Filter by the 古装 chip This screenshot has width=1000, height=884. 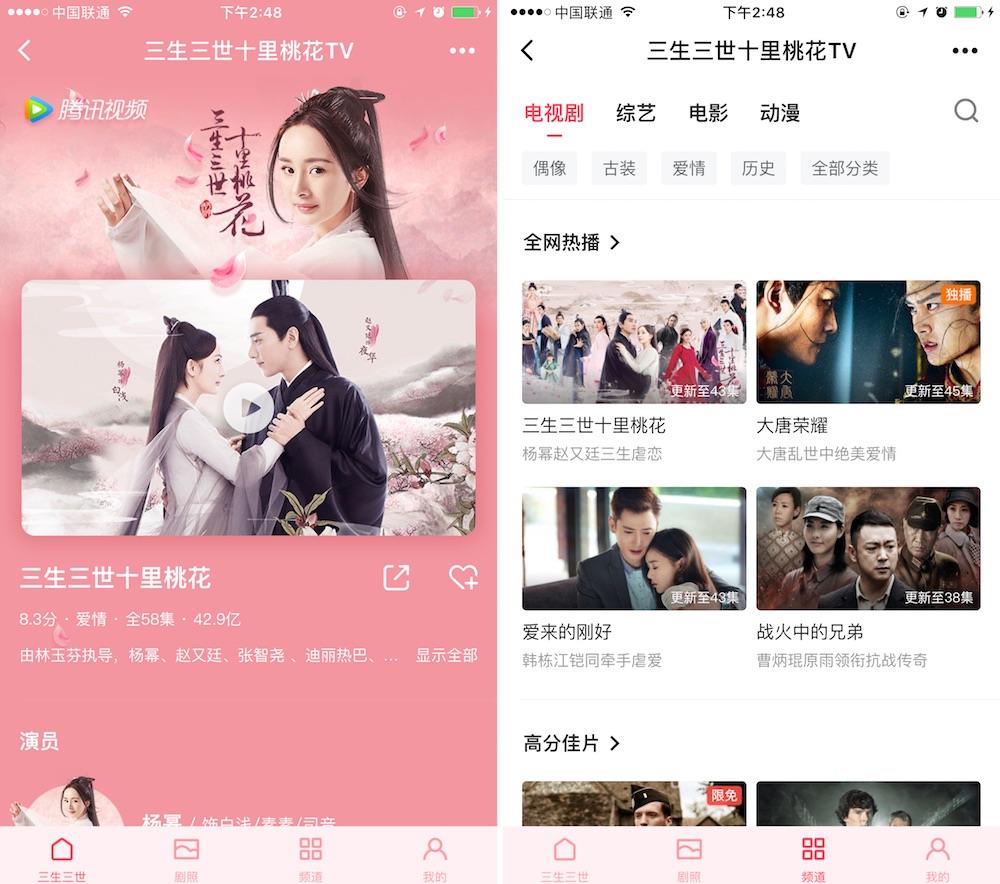(x=620, y=168)
